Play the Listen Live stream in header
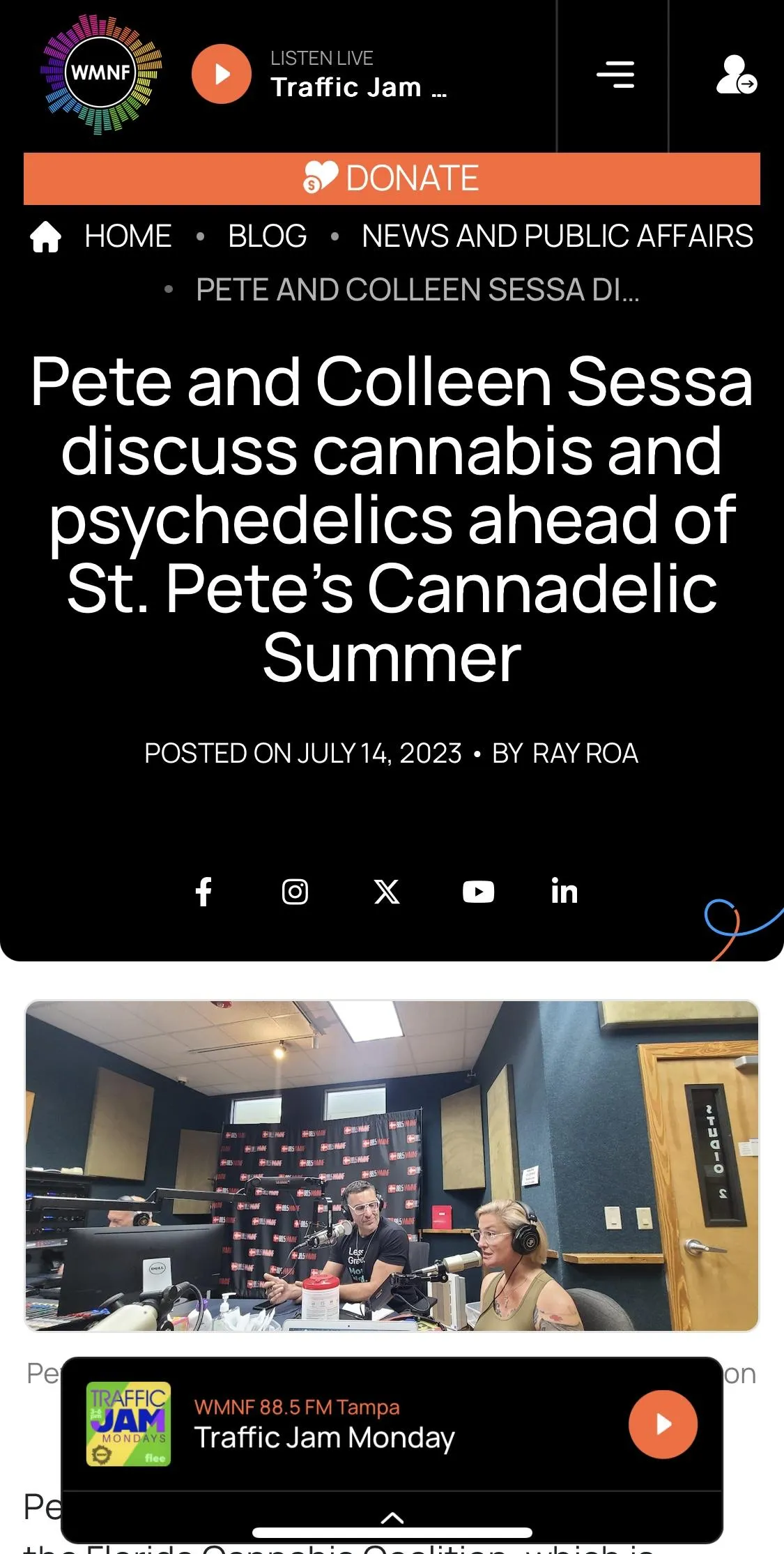This screenshot has height=1554, width=784. tap(221, 74)
